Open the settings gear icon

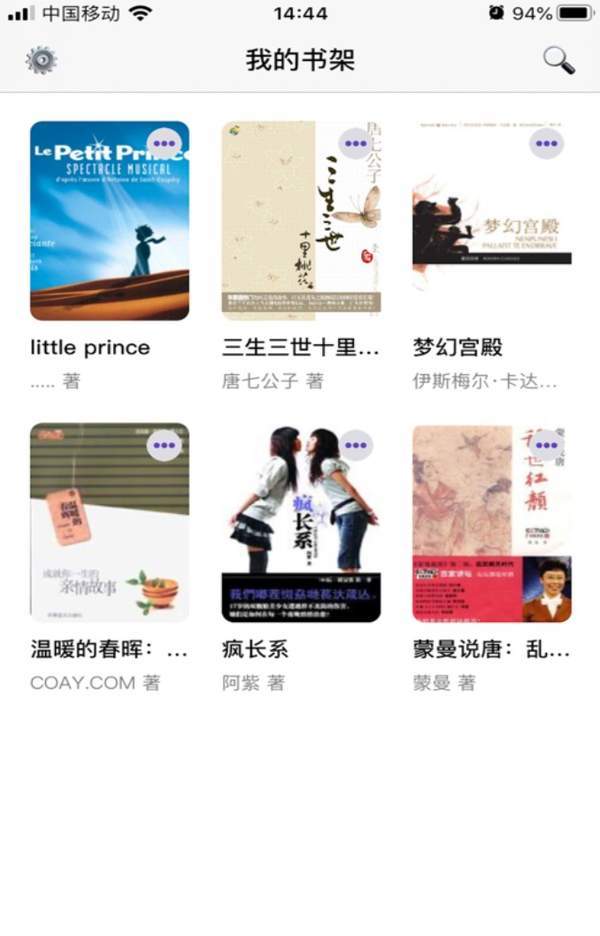click(41, 60)
